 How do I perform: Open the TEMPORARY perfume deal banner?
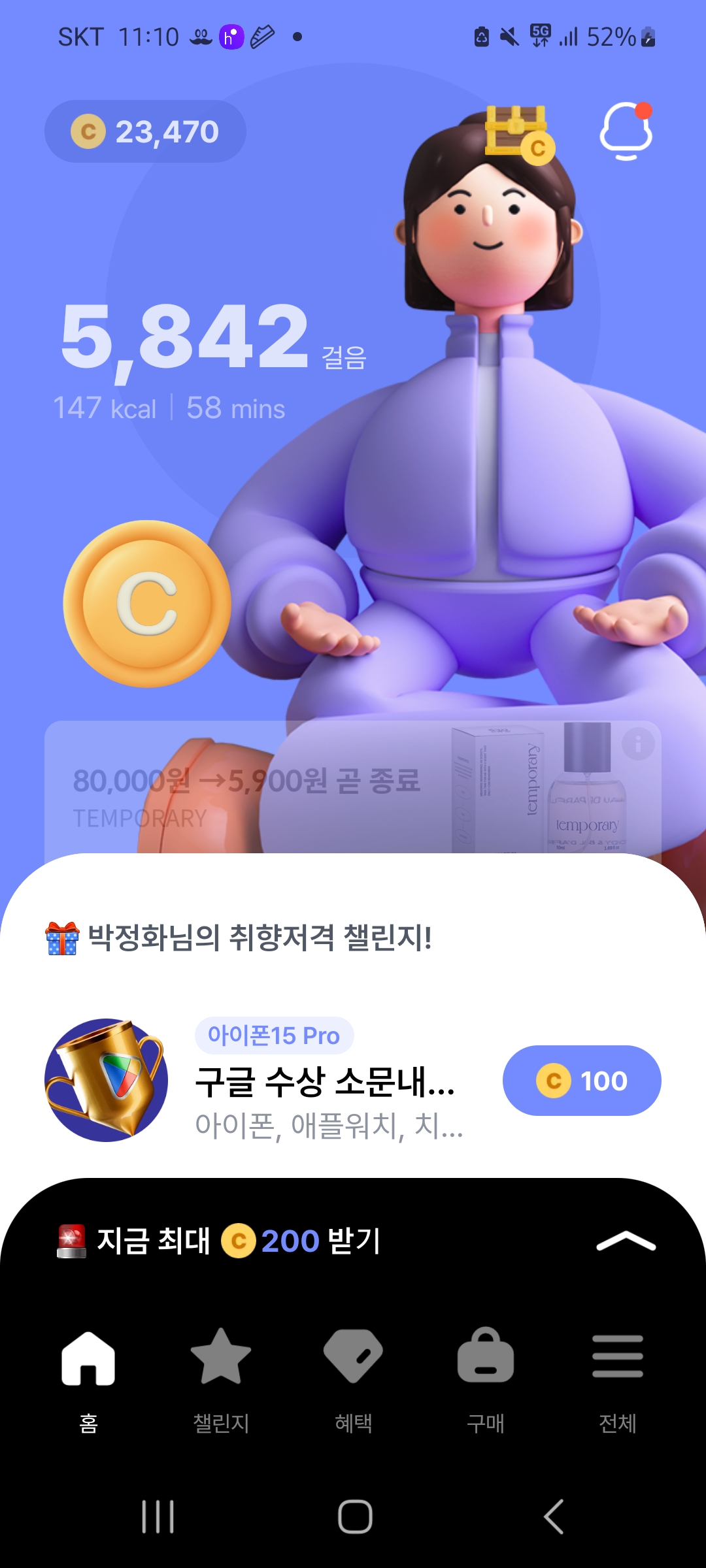point(353,787)
